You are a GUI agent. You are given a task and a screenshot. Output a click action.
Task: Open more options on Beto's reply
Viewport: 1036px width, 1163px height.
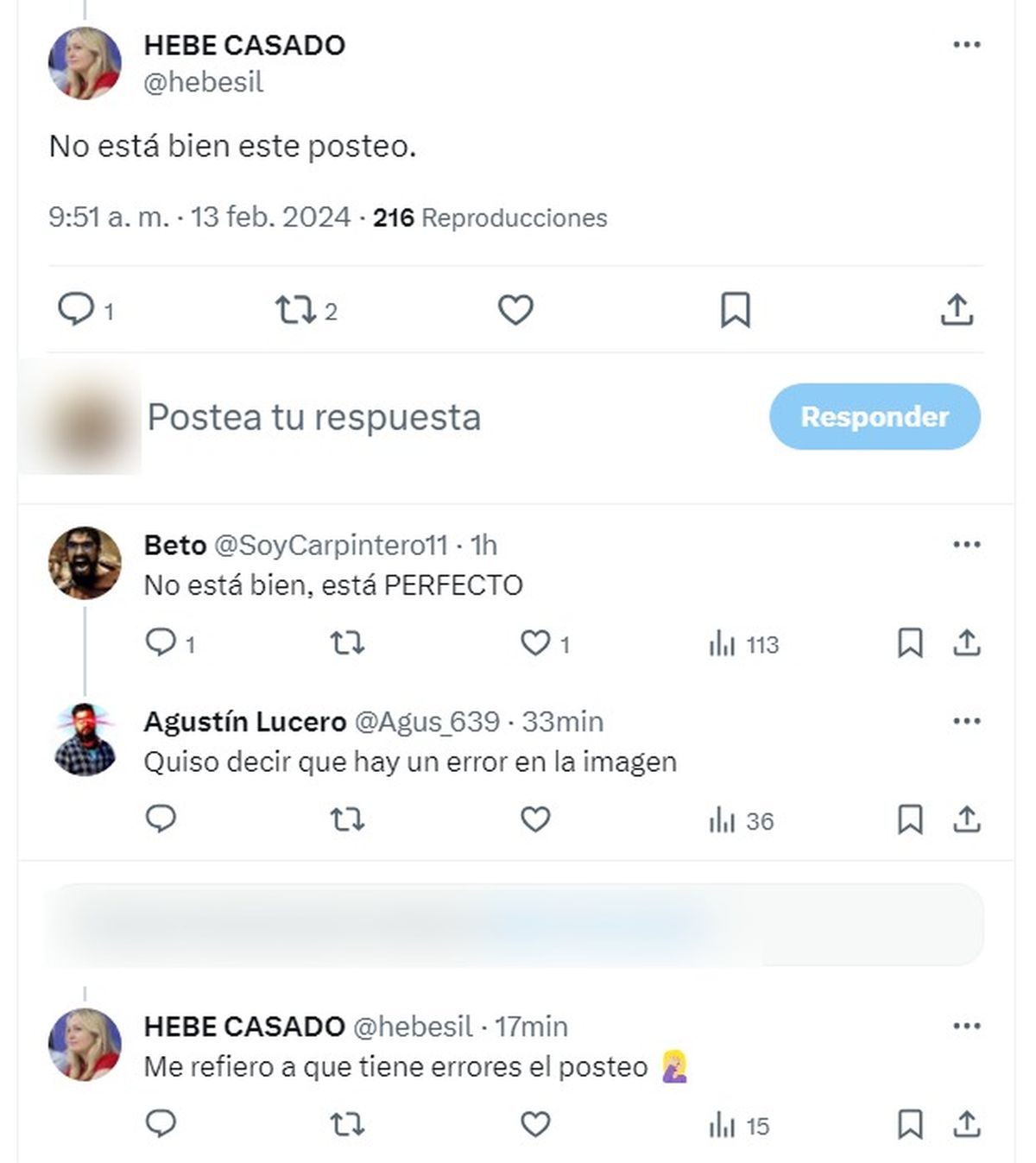pyautogui.click(x=966, y=545)
